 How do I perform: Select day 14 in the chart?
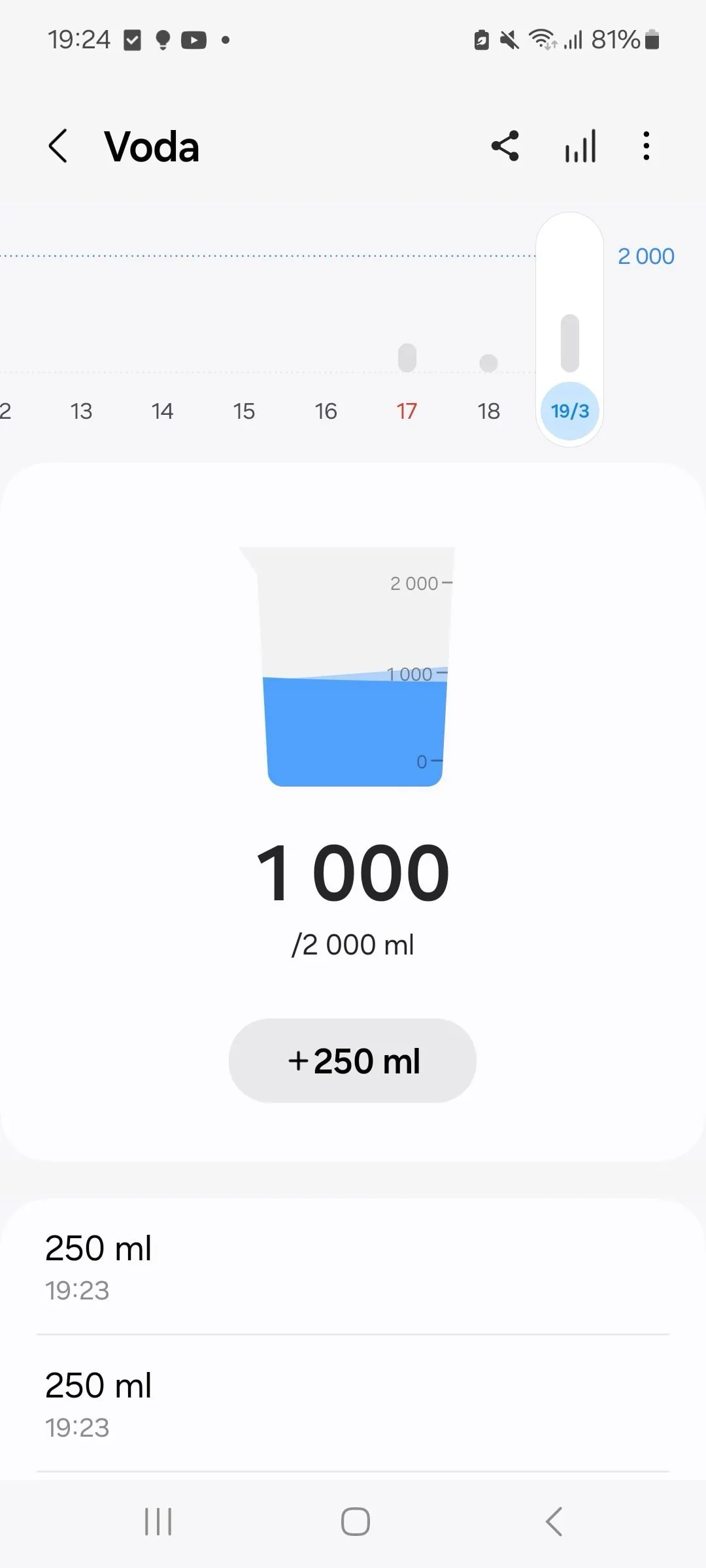pos(162,411)
